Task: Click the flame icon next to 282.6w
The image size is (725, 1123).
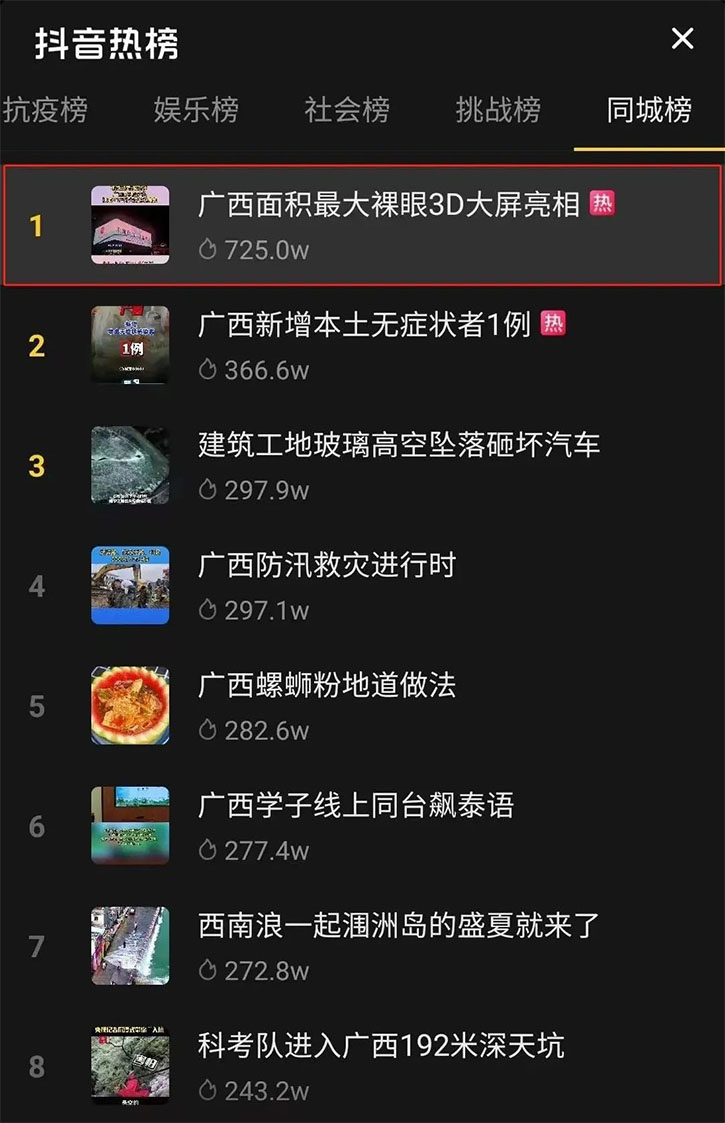Action: (x=206, y=729)
